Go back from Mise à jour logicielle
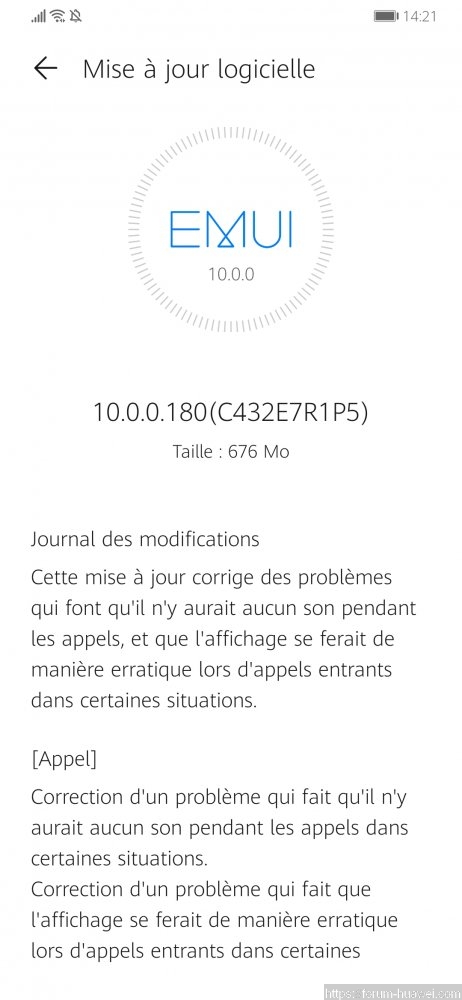Image resolution: width=462 pixels, height=1000 pixels. [45, 68]
